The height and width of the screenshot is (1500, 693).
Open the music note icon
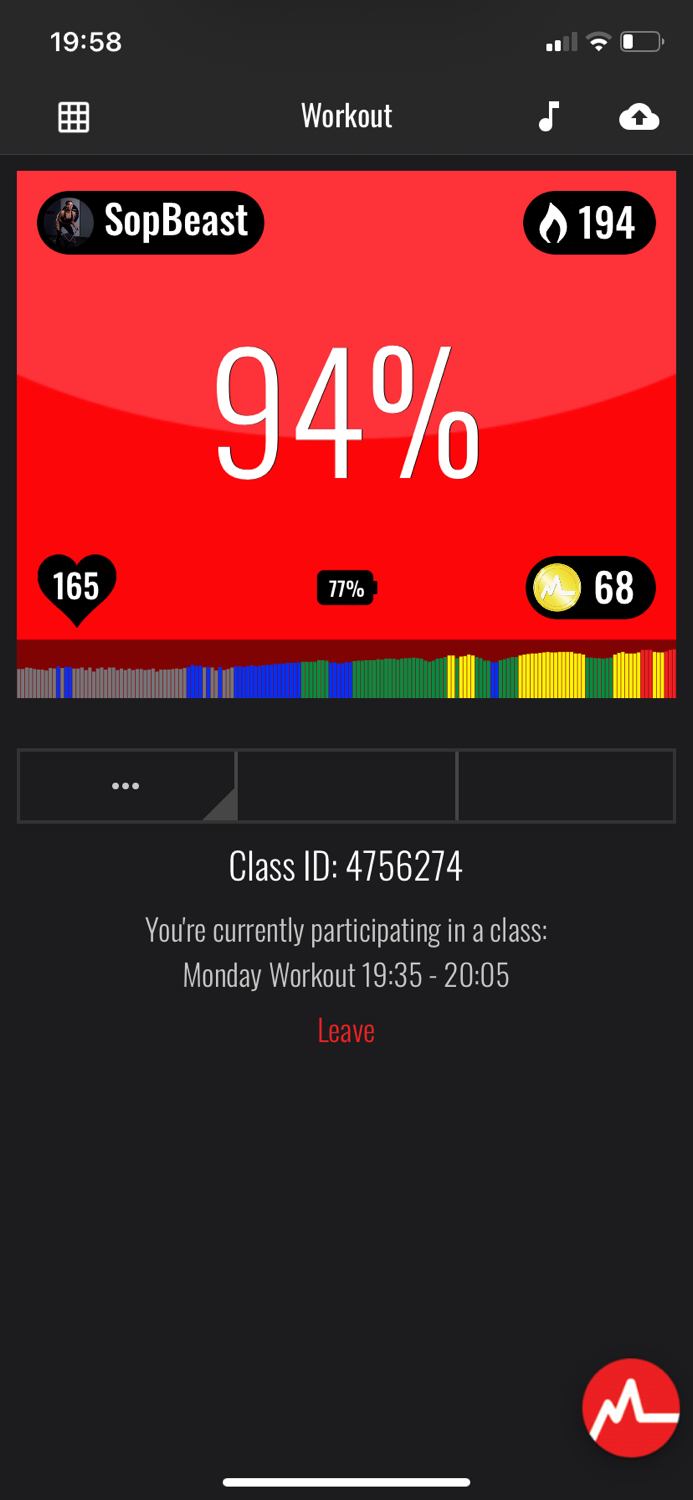pos(548,117)
